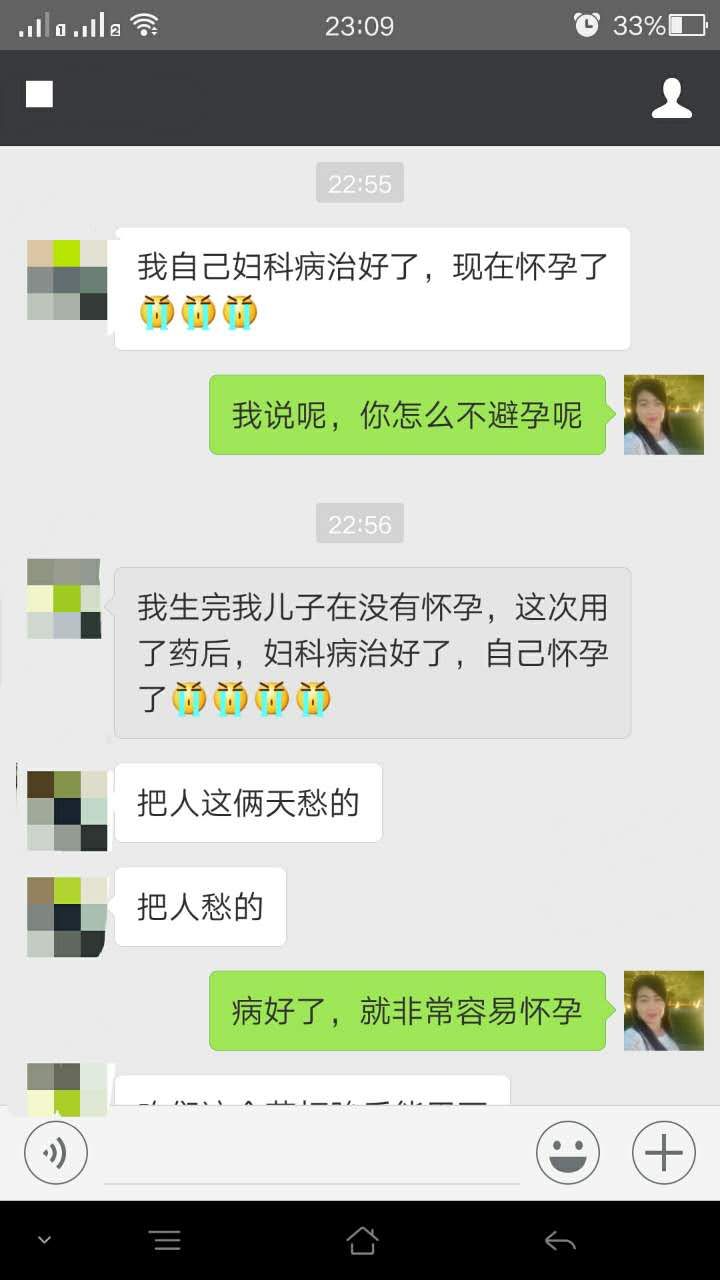The width and height of the screenshot is (720, 1280).
Task: Focus the message text field
Action: (x=312, y=1155)
